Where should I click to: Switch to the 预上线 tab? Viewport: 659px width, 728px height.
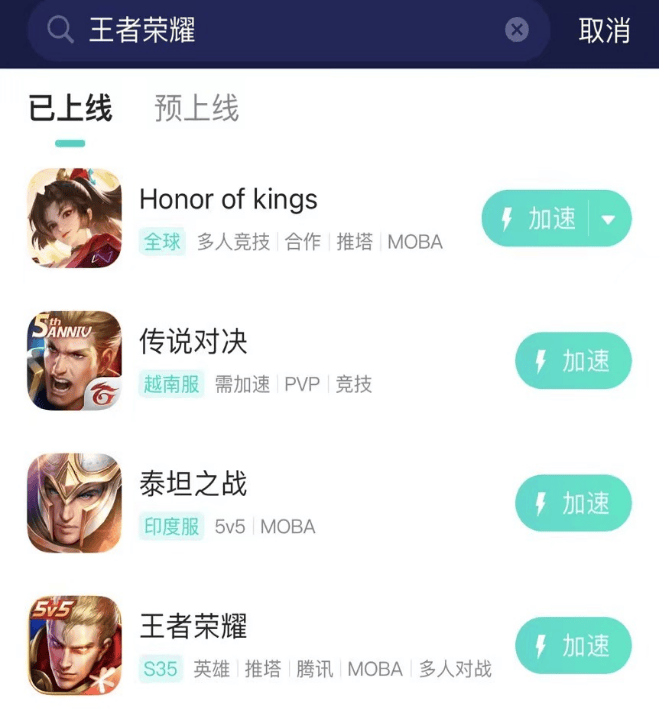197,108
